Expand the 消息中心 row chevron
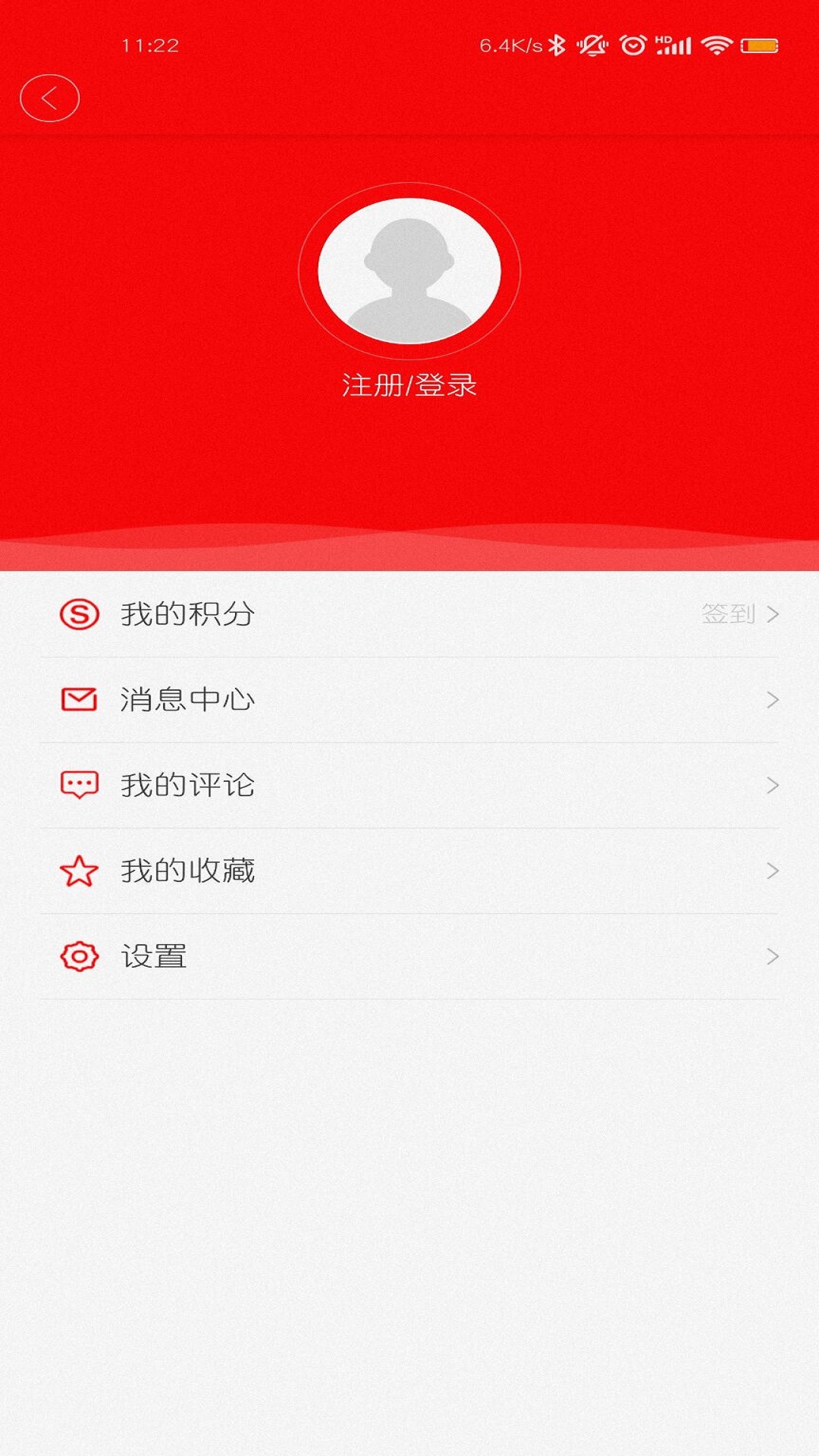This screenshot has height=1456, width=819. coord(772,700)
